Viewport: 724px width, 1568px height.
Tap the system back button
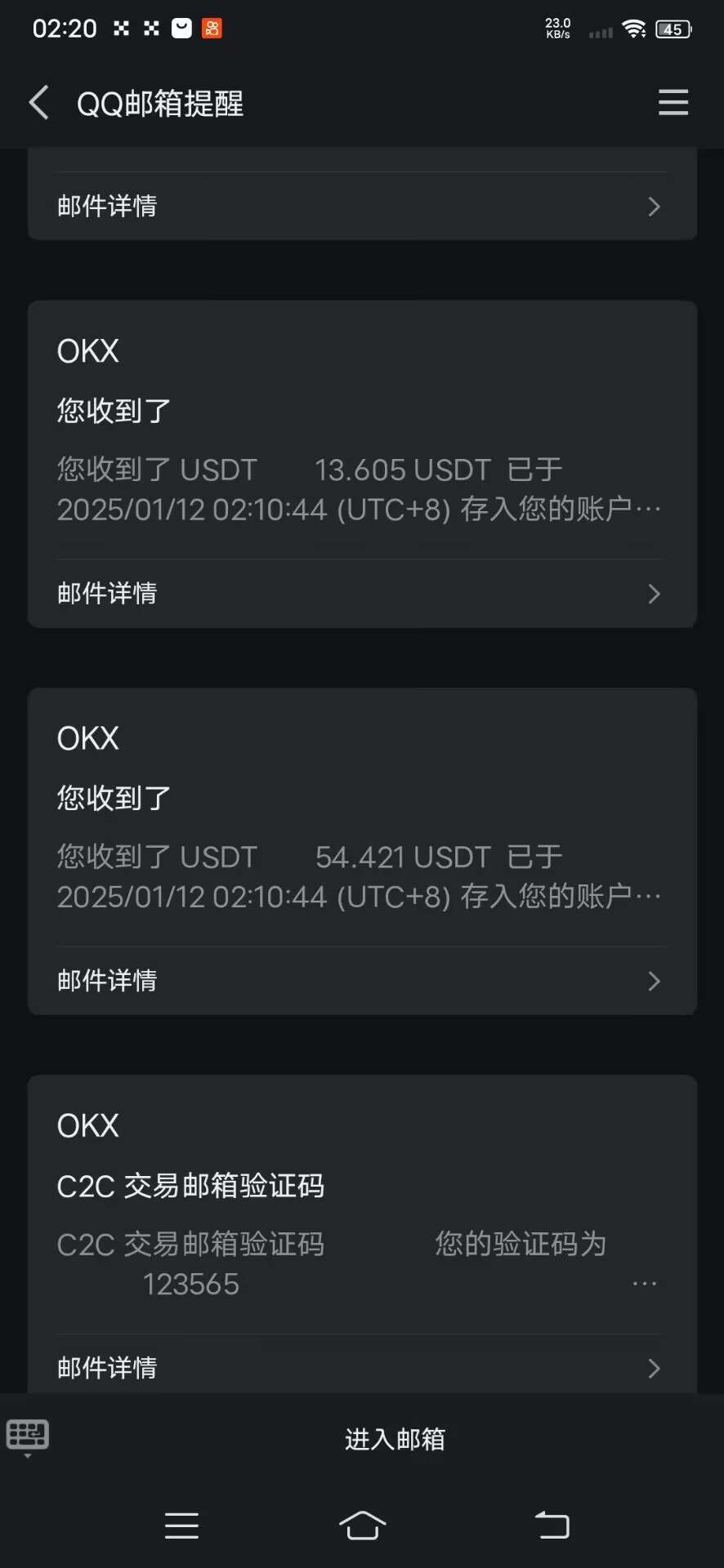552,1526
